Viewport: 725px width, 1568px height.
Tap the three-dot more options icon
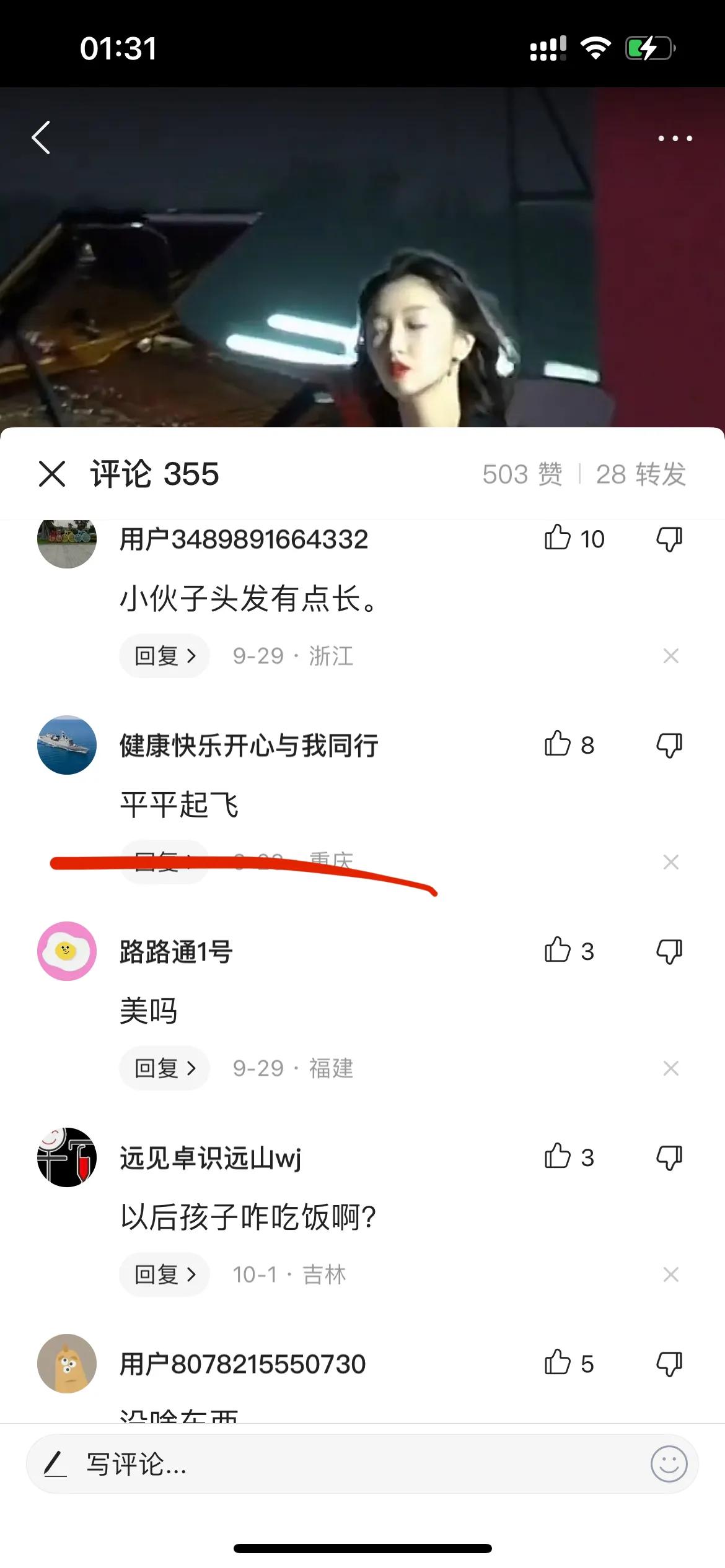[x=675, y=137]
